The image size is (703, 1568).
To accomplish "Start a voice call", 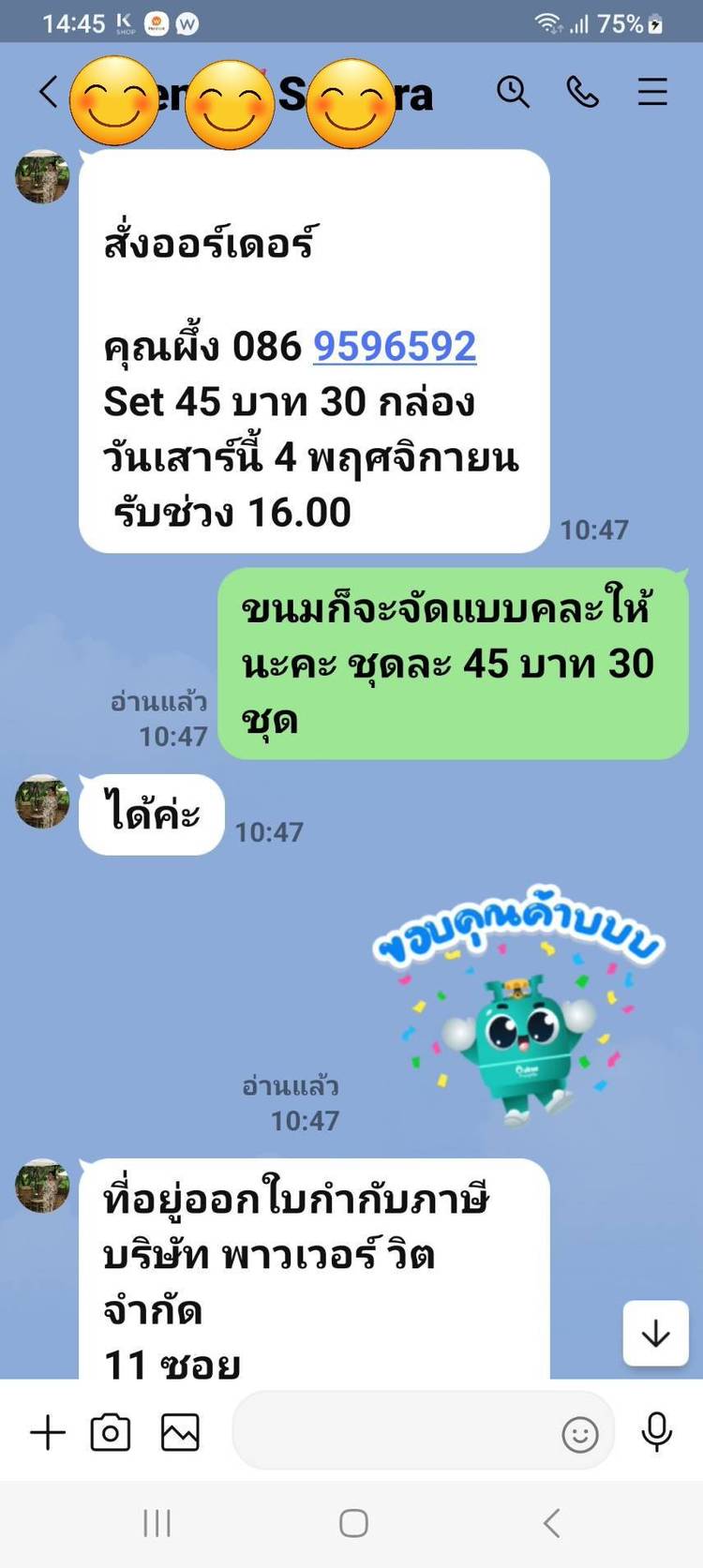I will point(582,92).
